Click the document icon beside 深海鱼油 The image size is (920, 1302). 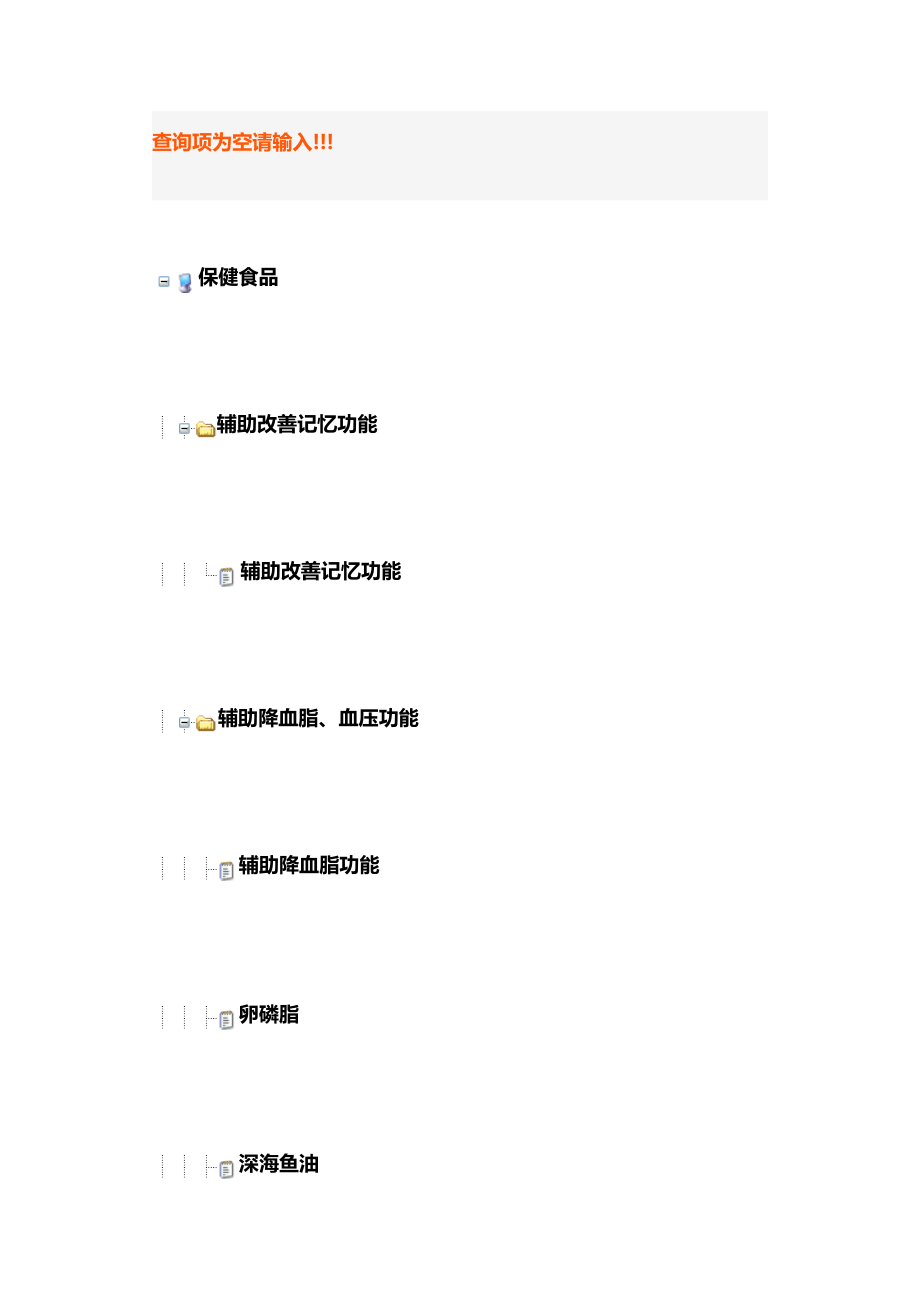point(226,1168)
